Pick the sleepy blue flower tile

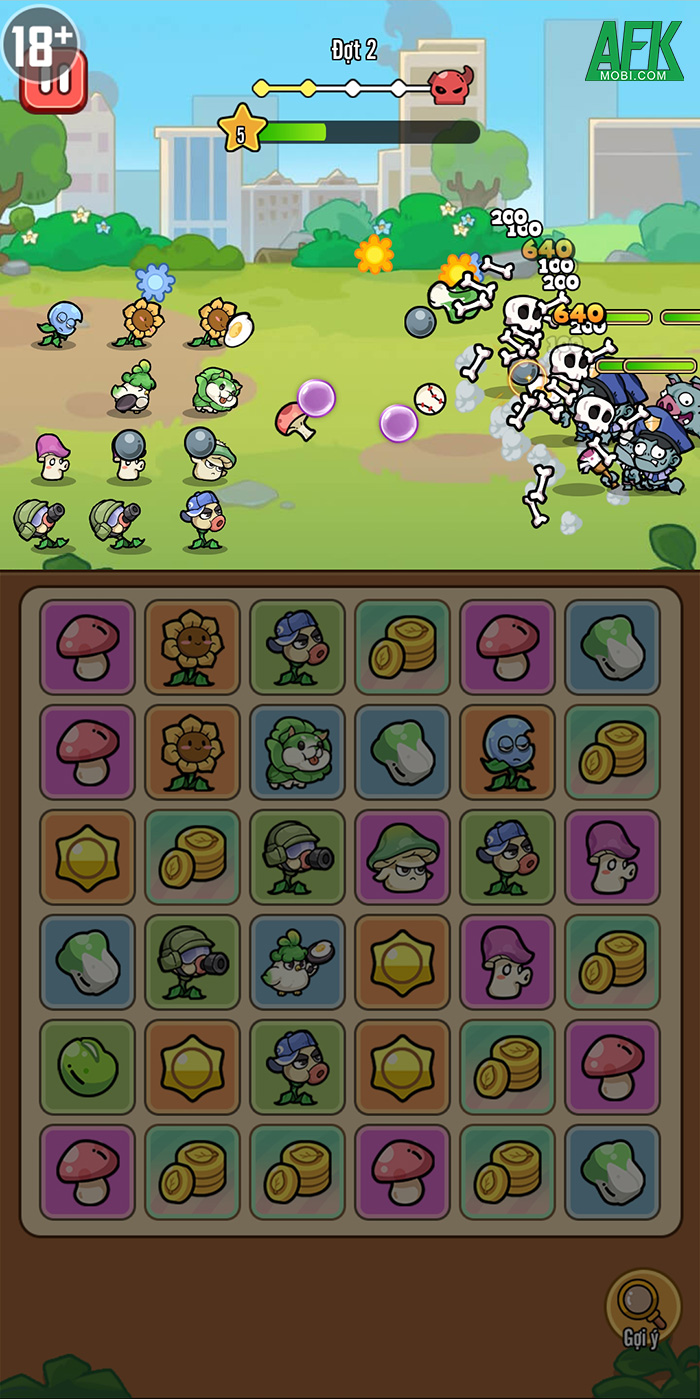click(x=507, y=752)
